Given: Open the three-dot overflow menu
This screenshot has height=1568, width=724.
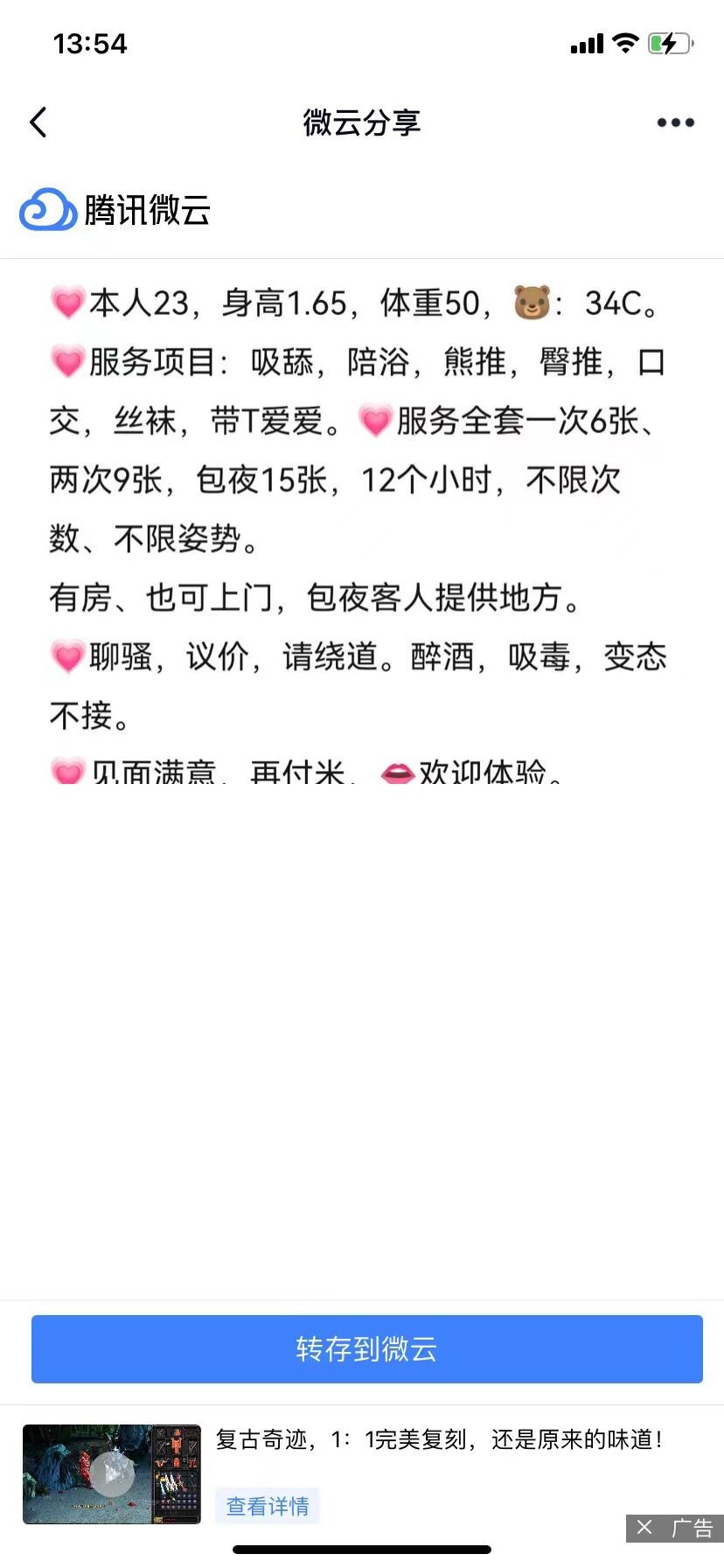Looking at the screenshot, I should tap(675, 122).
